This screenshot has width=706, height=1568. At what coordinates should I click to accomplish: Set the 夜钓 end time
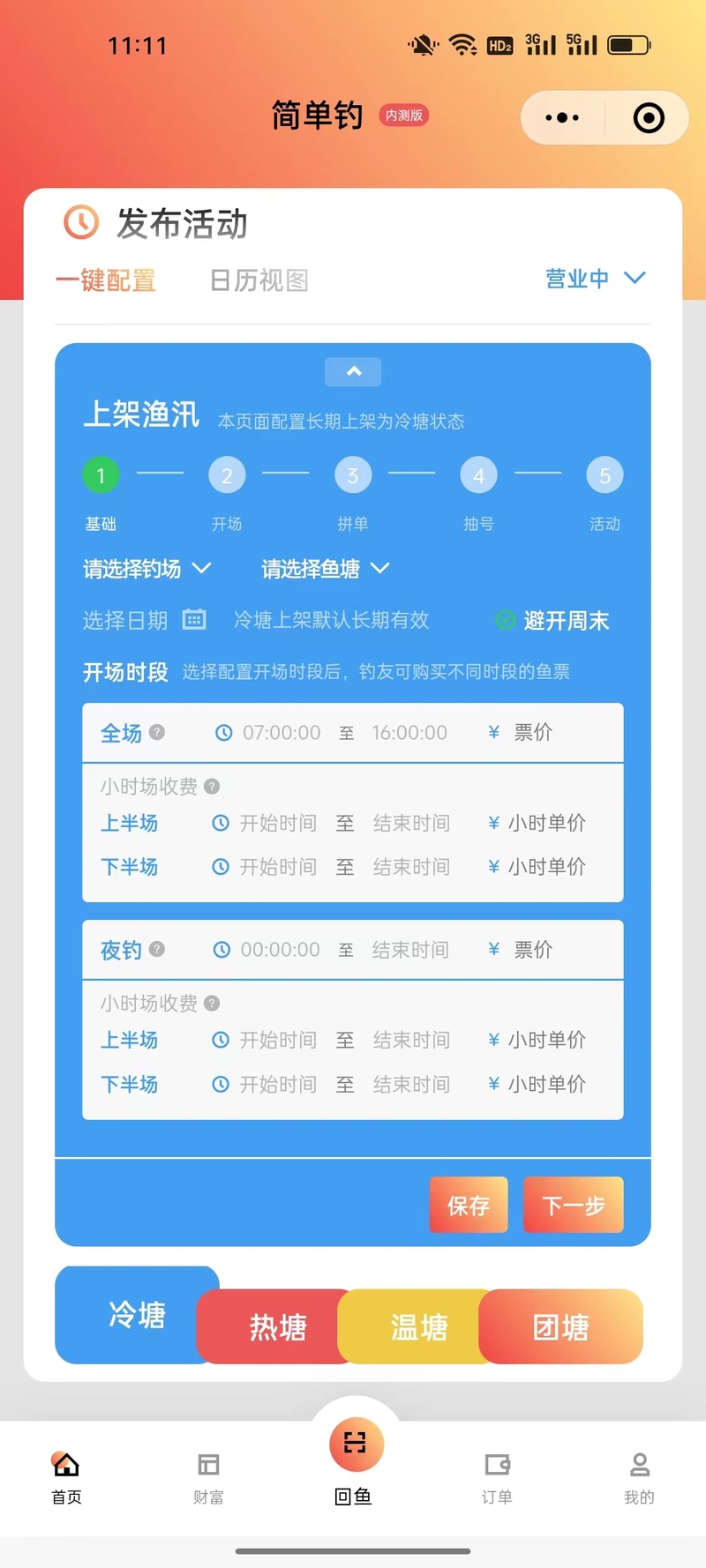pyautogui.click(x=410, y=950)
